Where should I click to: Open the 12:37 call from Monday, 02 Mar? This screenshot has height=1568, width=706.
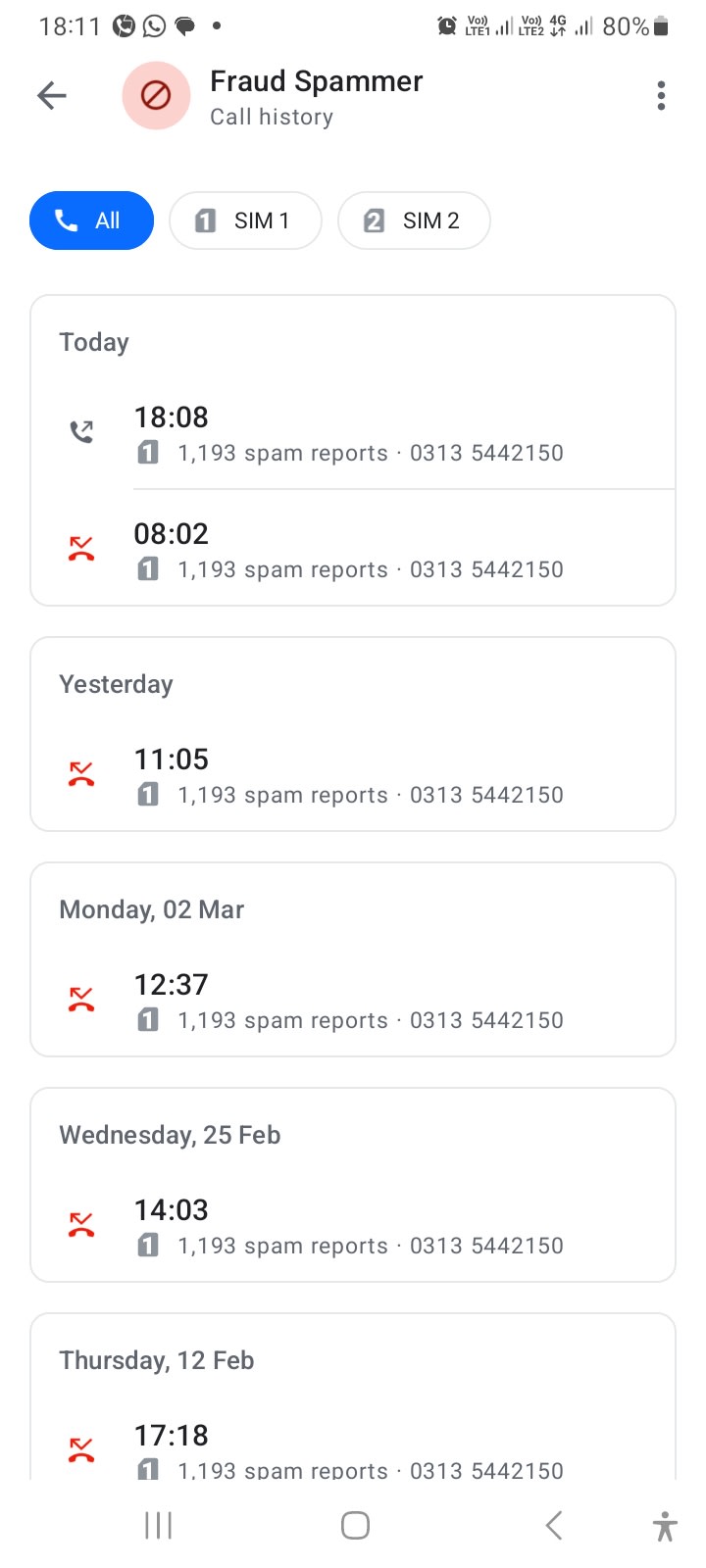click(x=353, y=1001)
